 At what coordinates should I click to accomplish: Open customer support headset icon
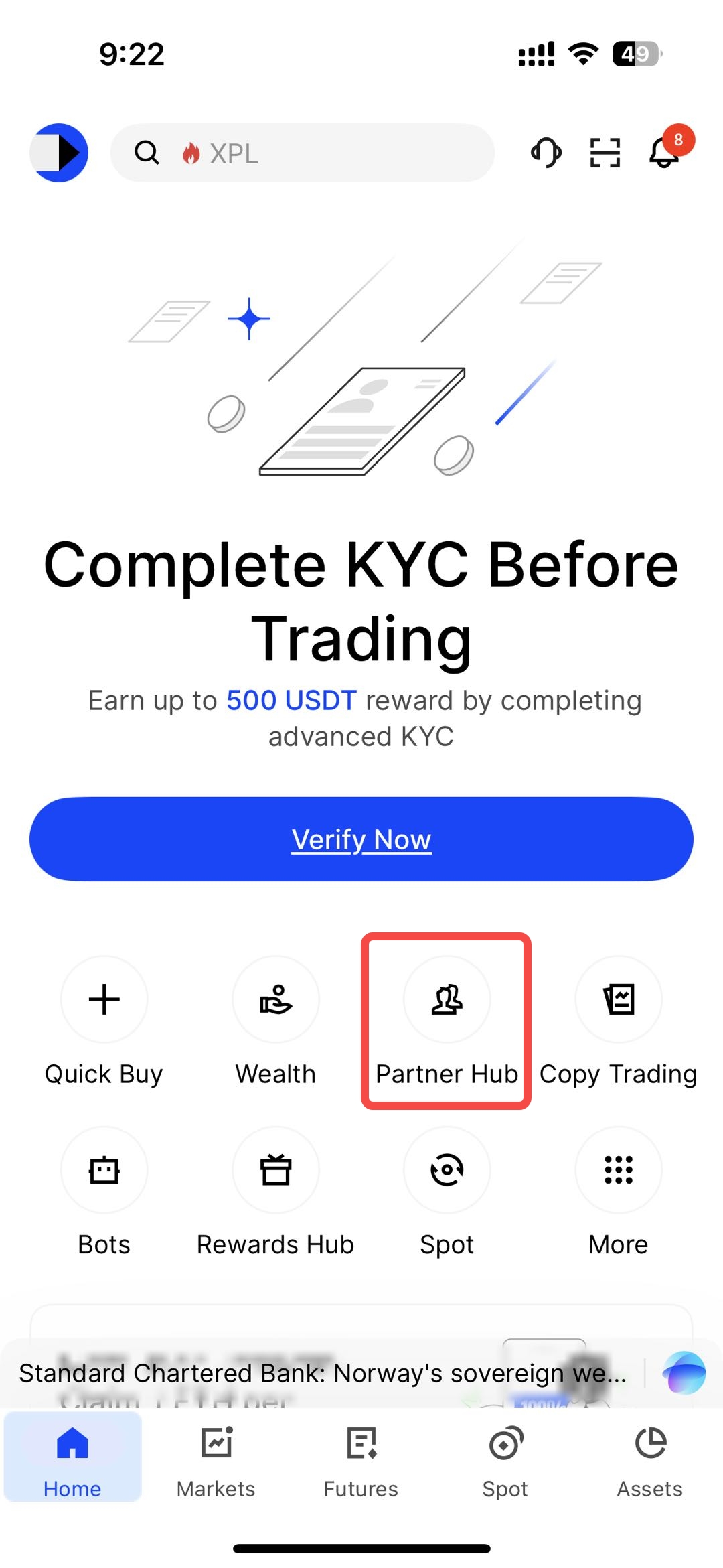click(x=546, y=153)
